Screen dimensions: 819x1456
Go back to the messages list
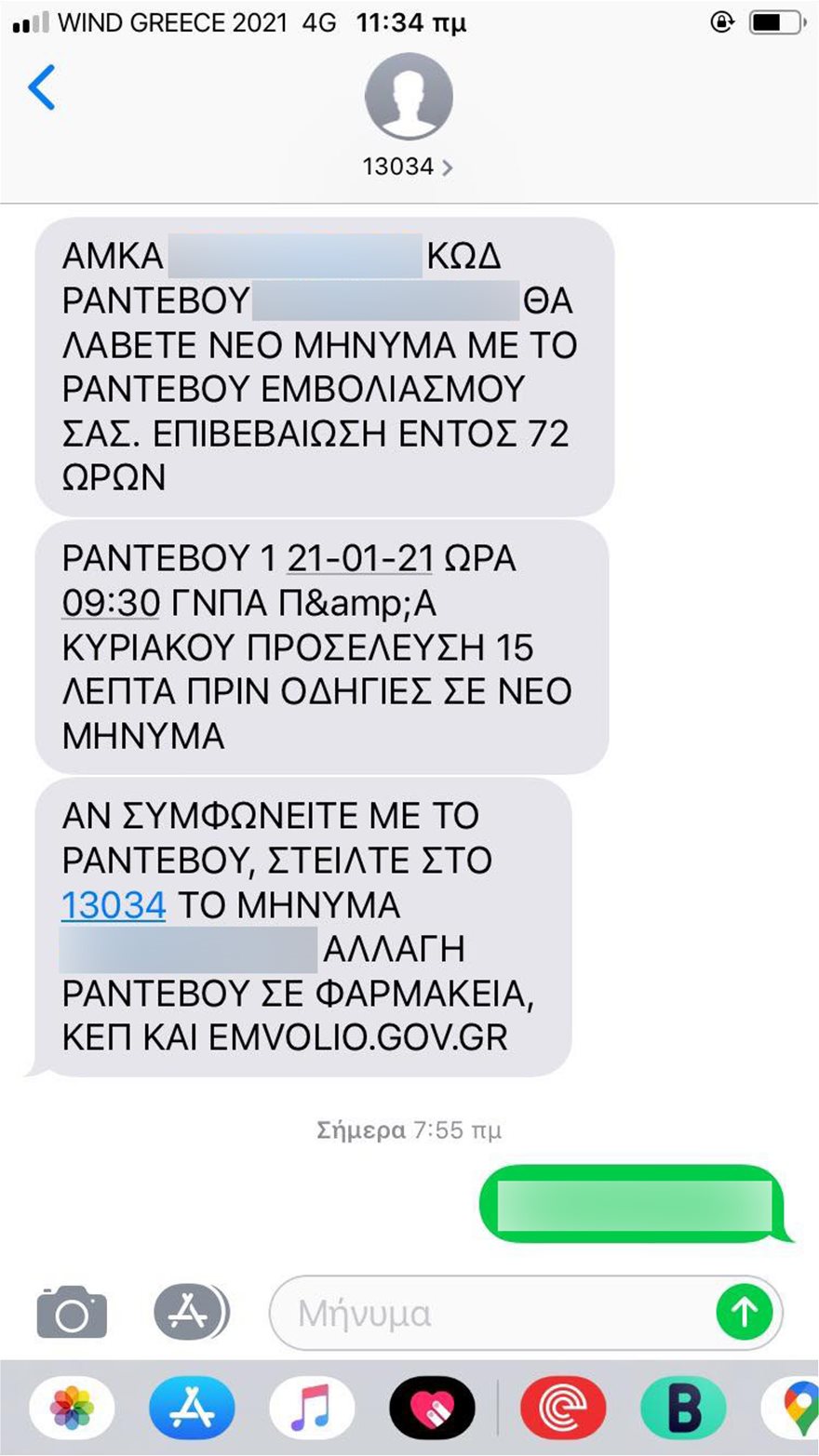[x=42, y=87]
